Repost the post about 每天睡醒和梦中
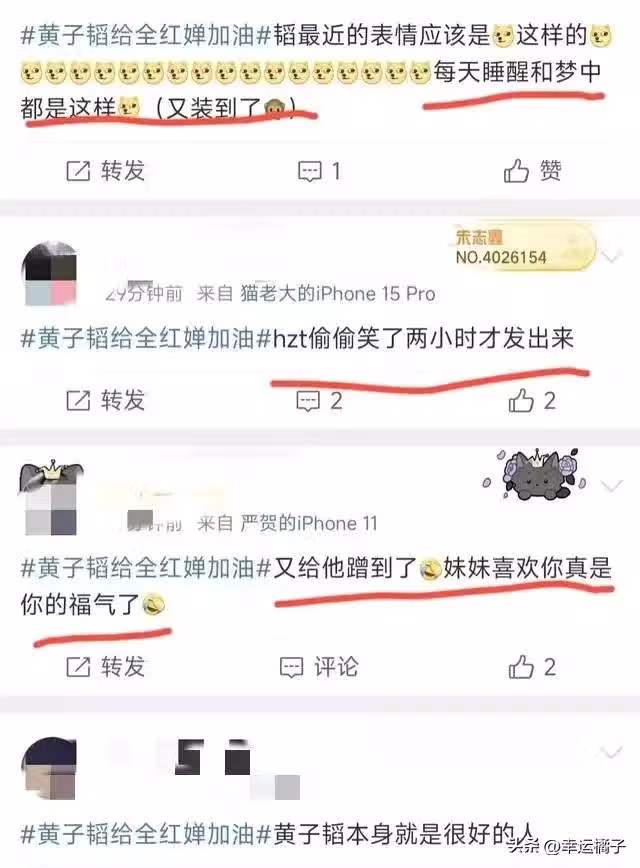 tap(104, 171)
